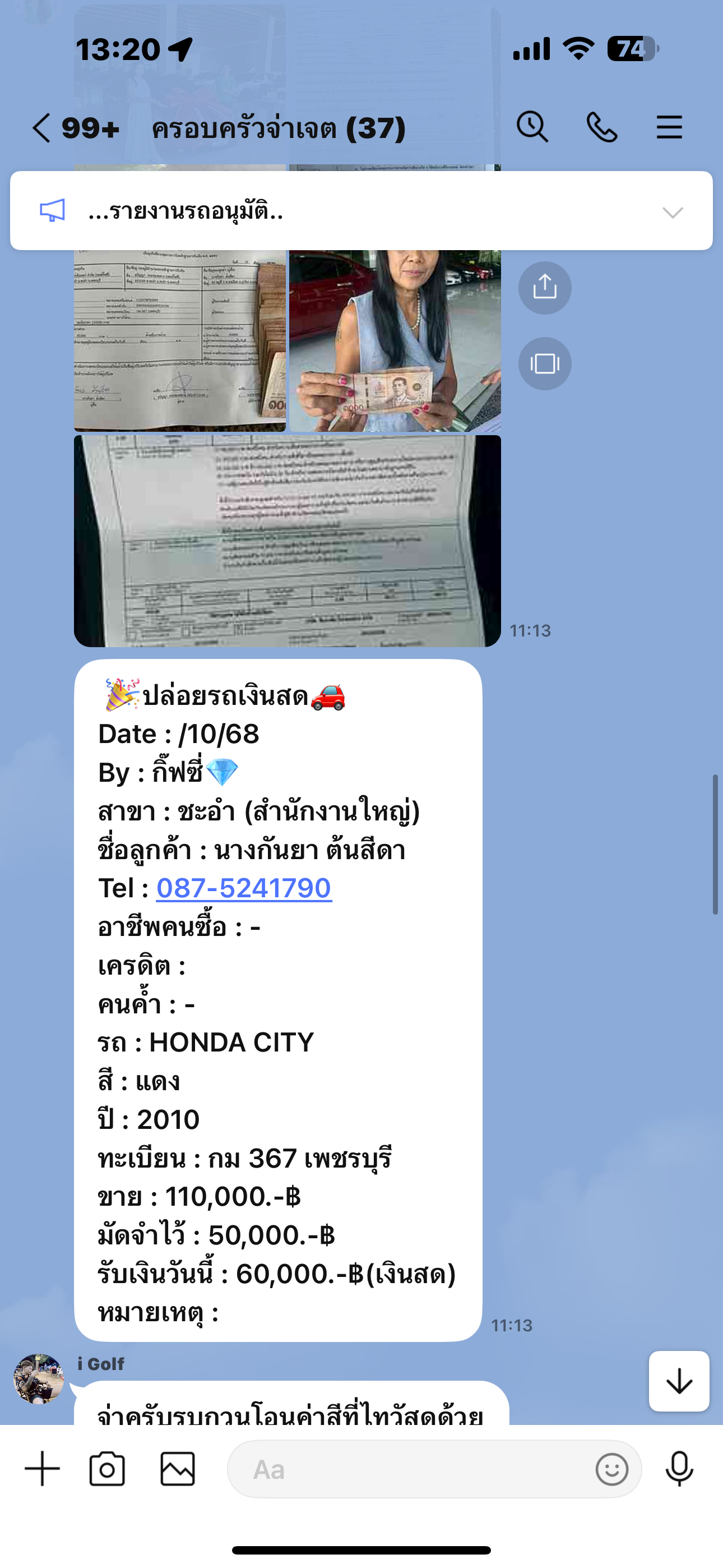Share the photo message
This screenshot has width=723, height=1568.
[x=545, y=288]
